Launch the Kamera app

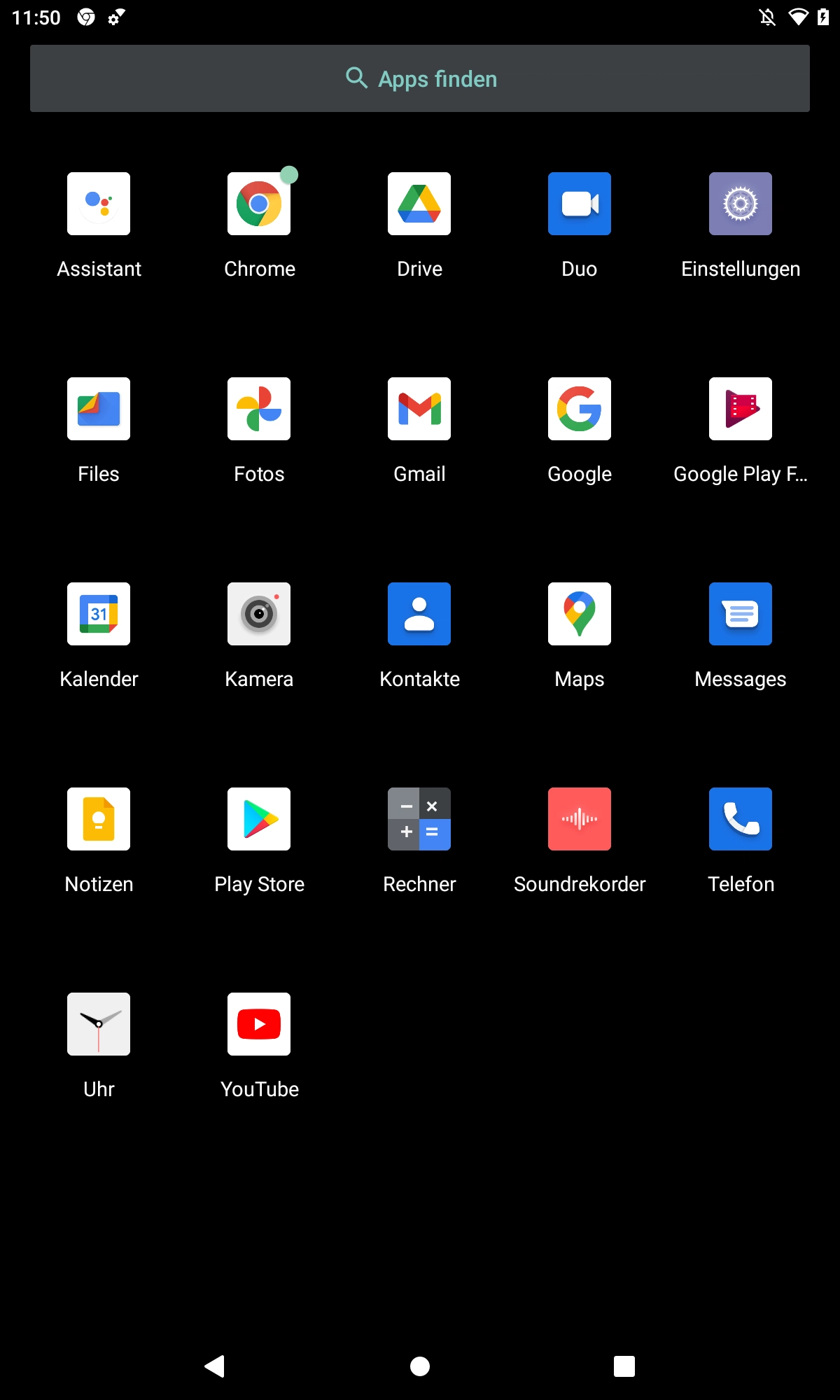coord(259,614)
